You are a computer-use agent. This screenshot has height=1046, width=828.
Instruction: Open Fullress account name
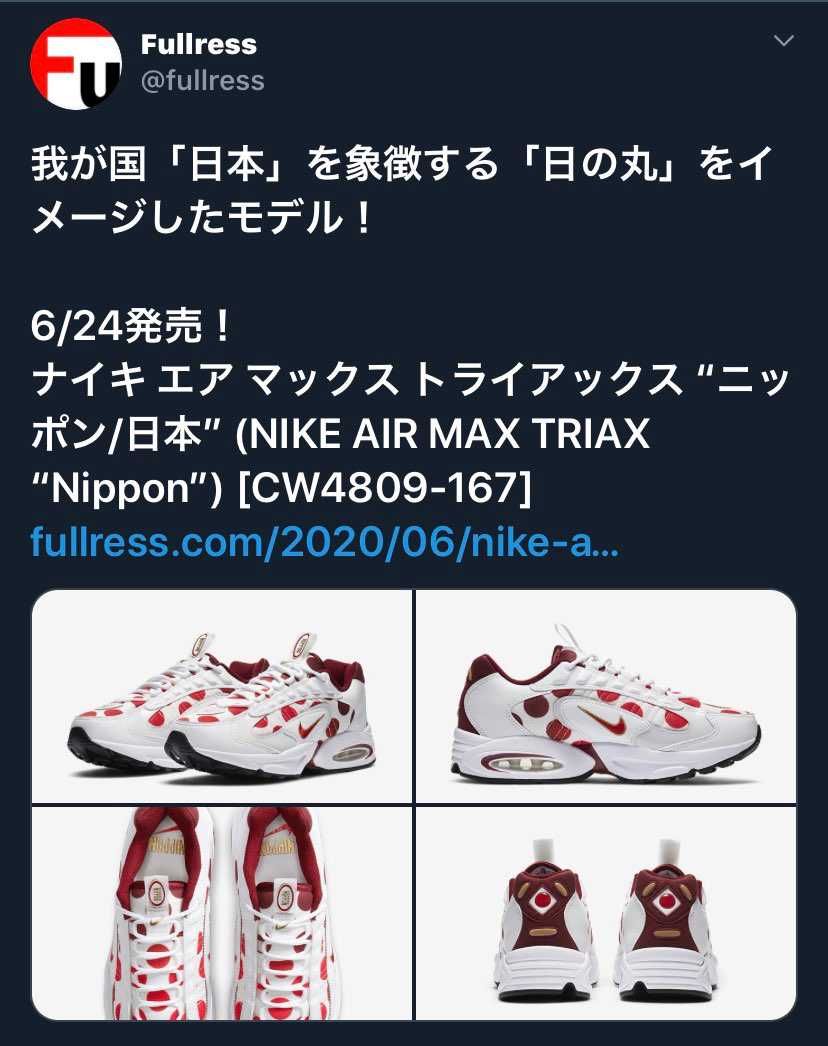(198, 44)
